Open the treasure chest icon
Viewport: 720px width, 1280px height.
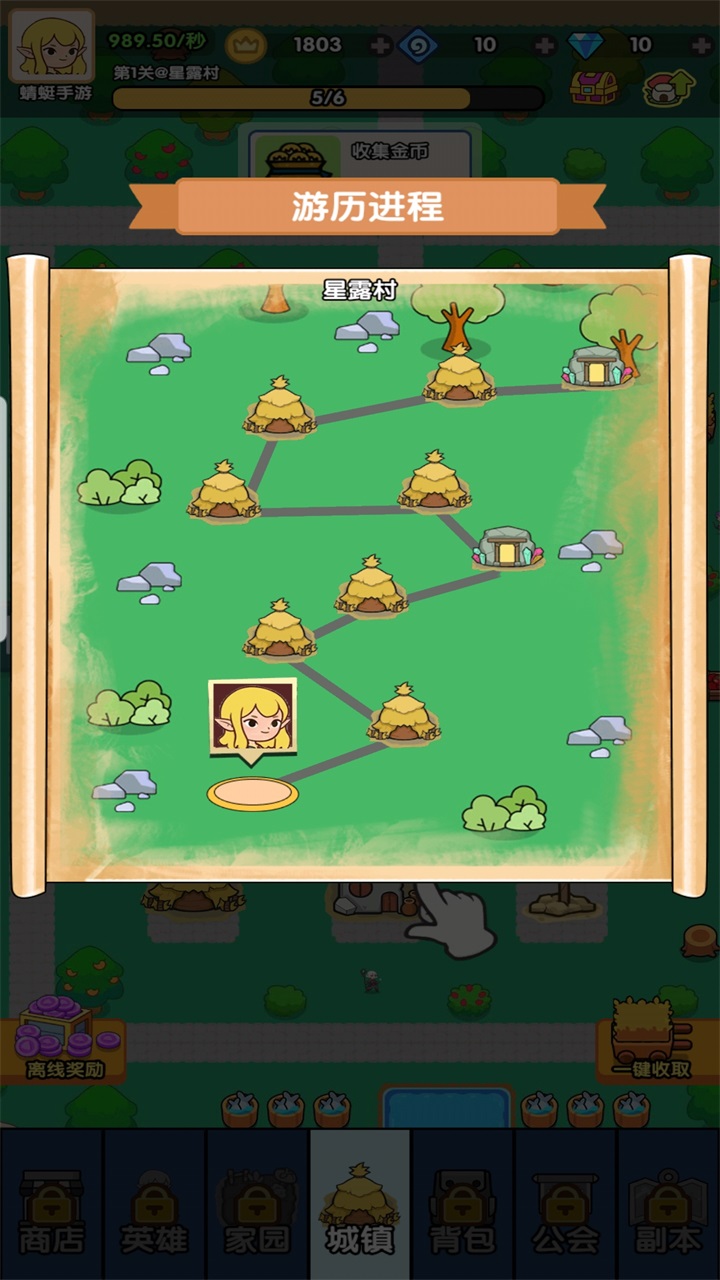point(594,87)
